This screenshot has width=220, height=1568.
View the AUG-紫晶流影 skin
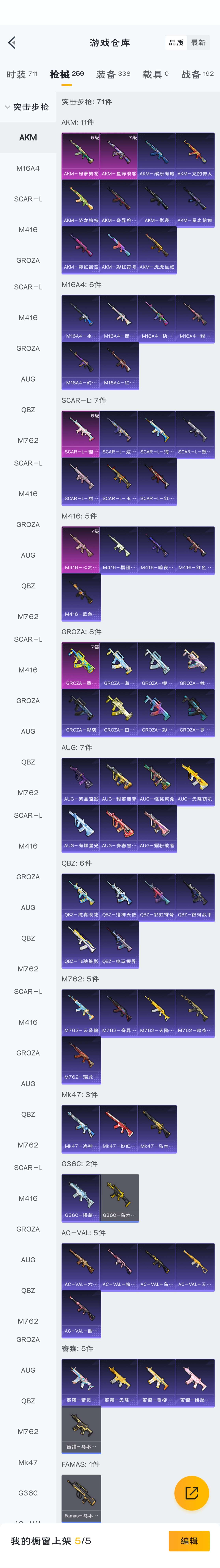(x=80, y=781)
